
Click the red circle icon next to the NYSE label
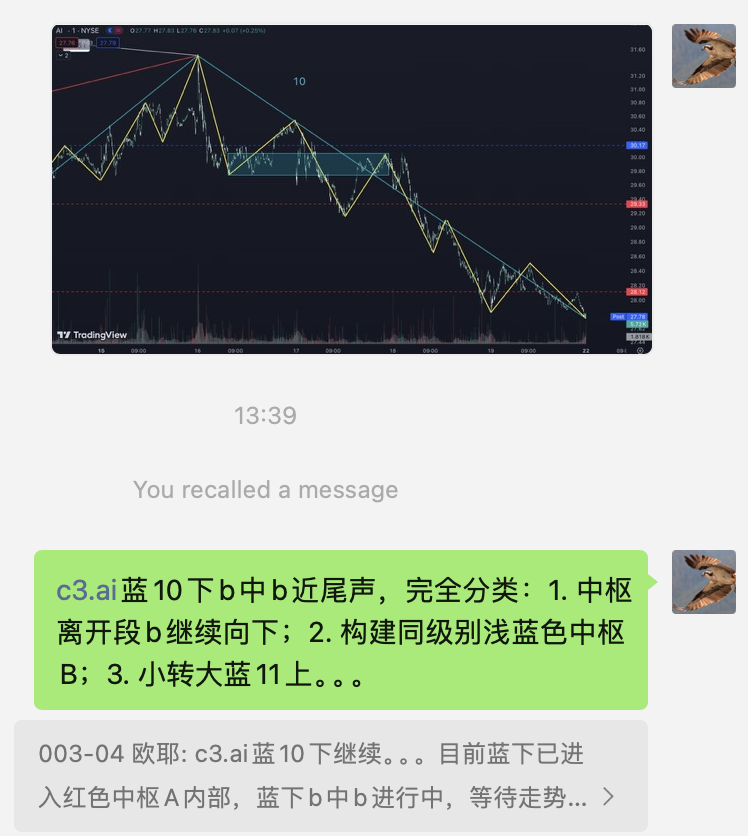tap(118, 29)
